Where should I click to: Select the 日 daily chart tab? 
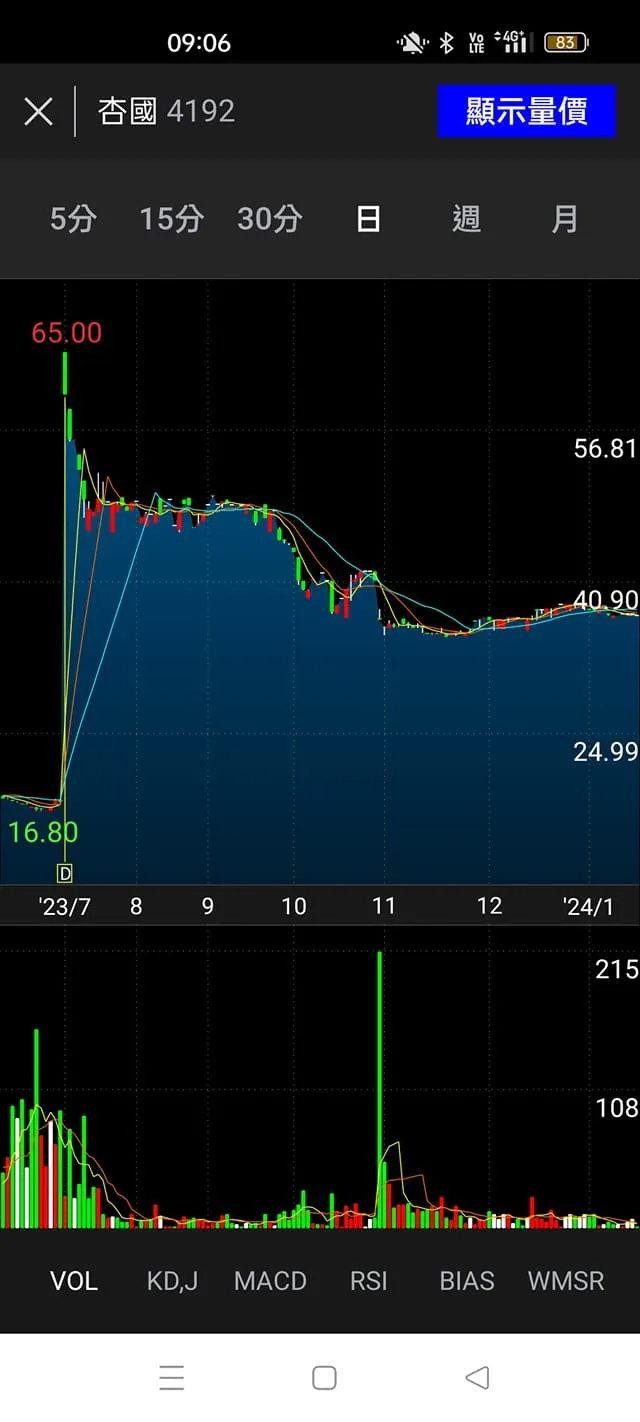368,219
